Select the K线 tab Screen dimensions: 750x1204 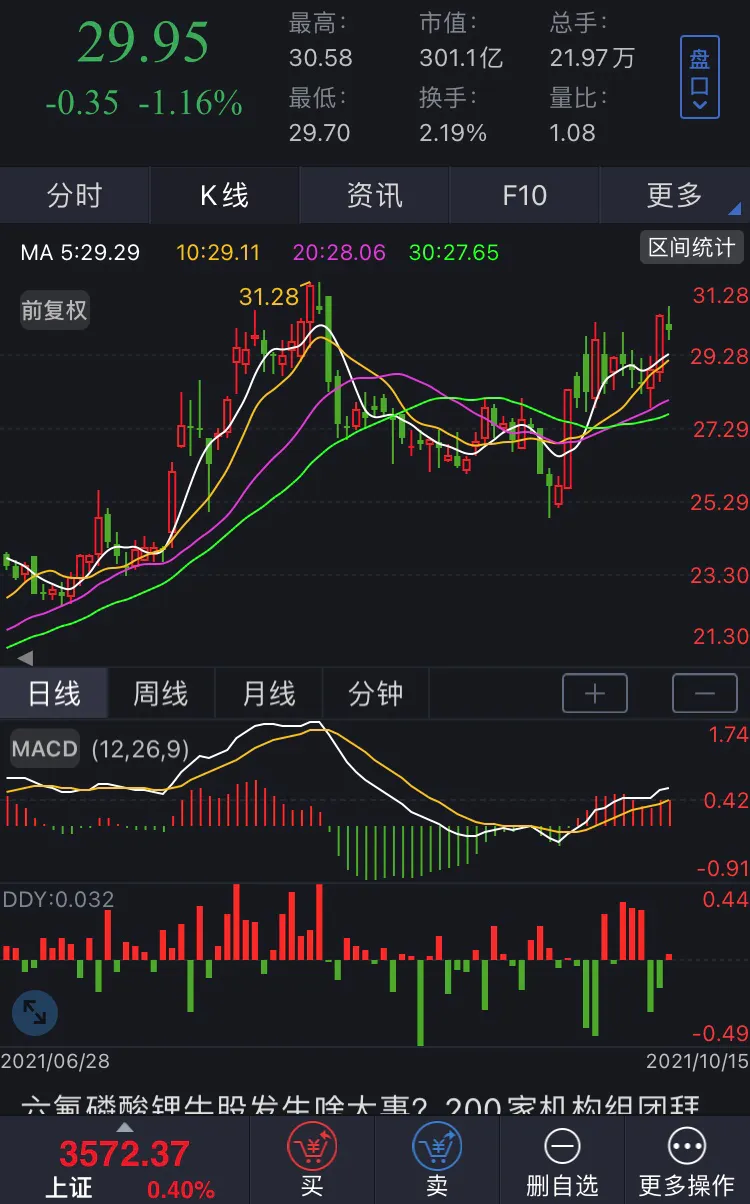click(x=225, y=195)
